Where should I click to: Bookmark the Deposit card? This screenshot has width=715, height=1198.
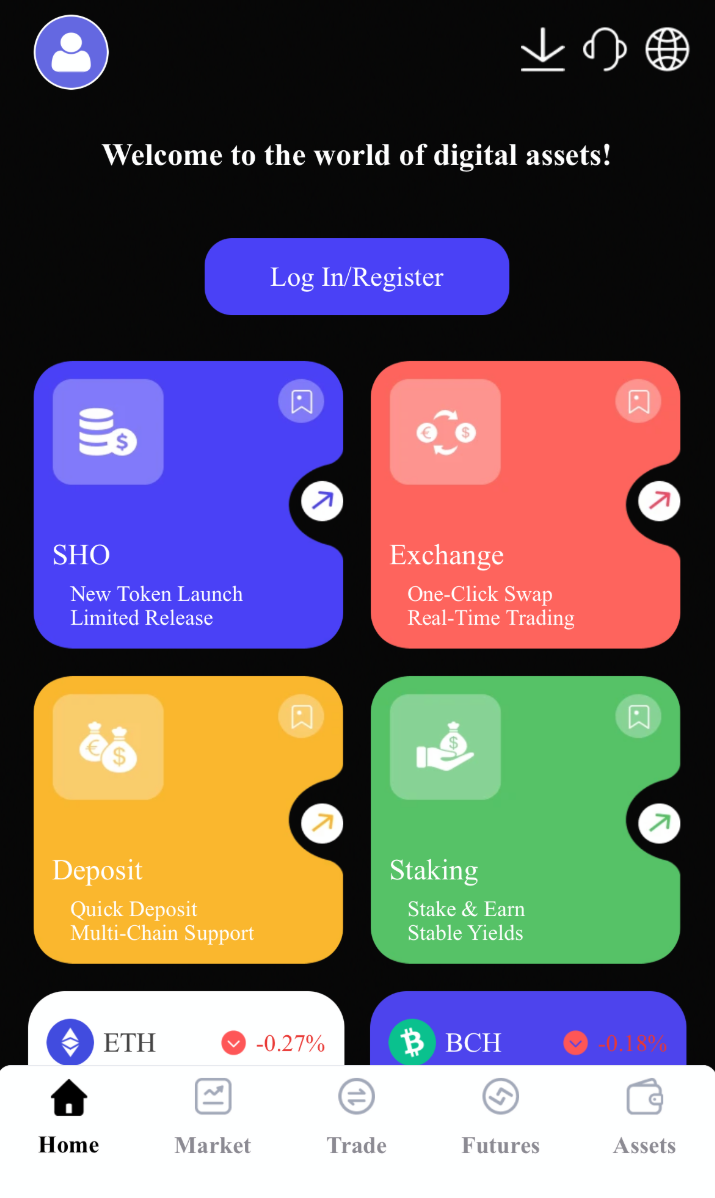pyautogui.click(x=302, y=717)
